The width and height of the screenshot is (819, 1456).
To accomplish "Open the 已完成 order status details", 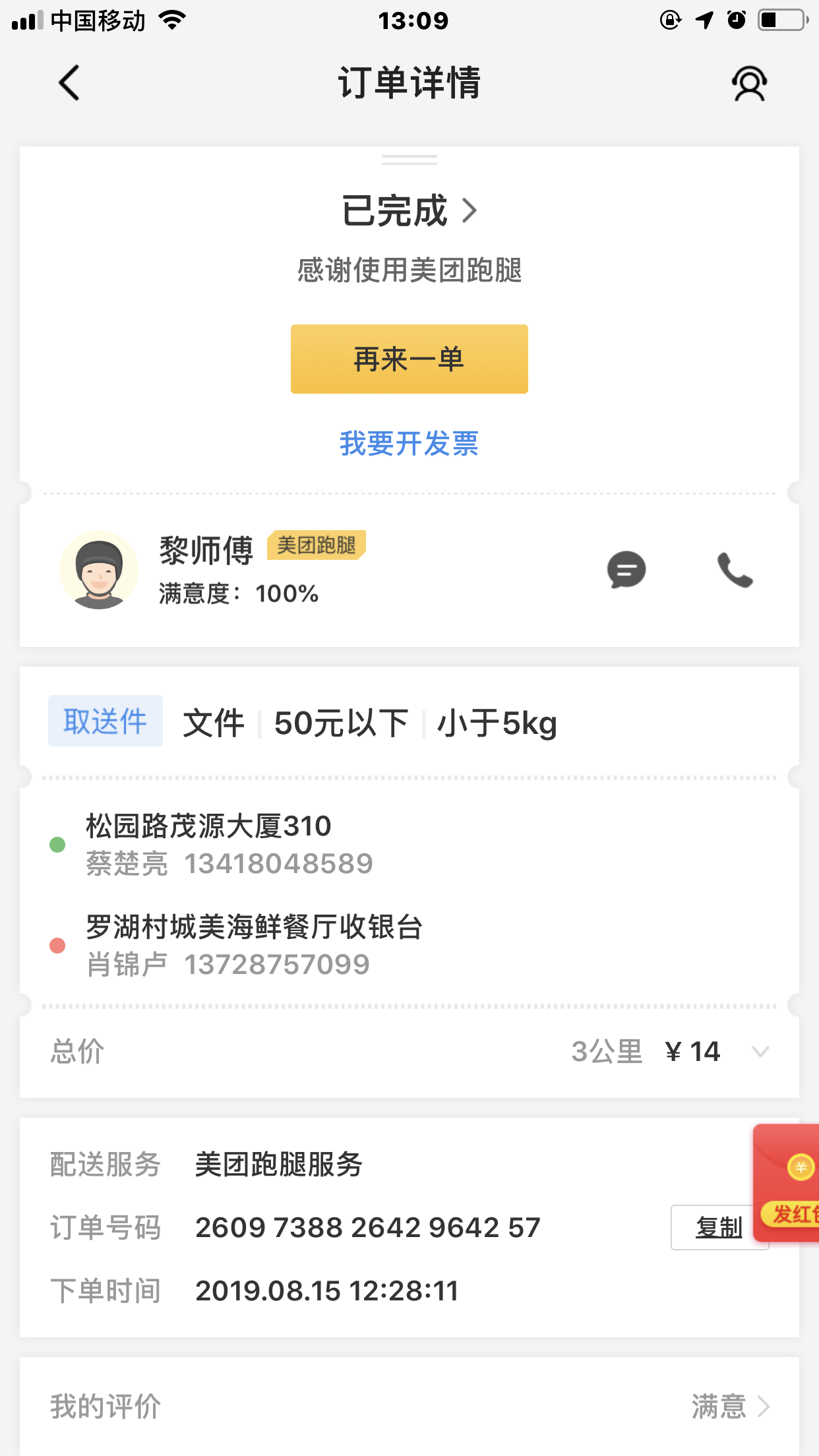I will (409, 211).
